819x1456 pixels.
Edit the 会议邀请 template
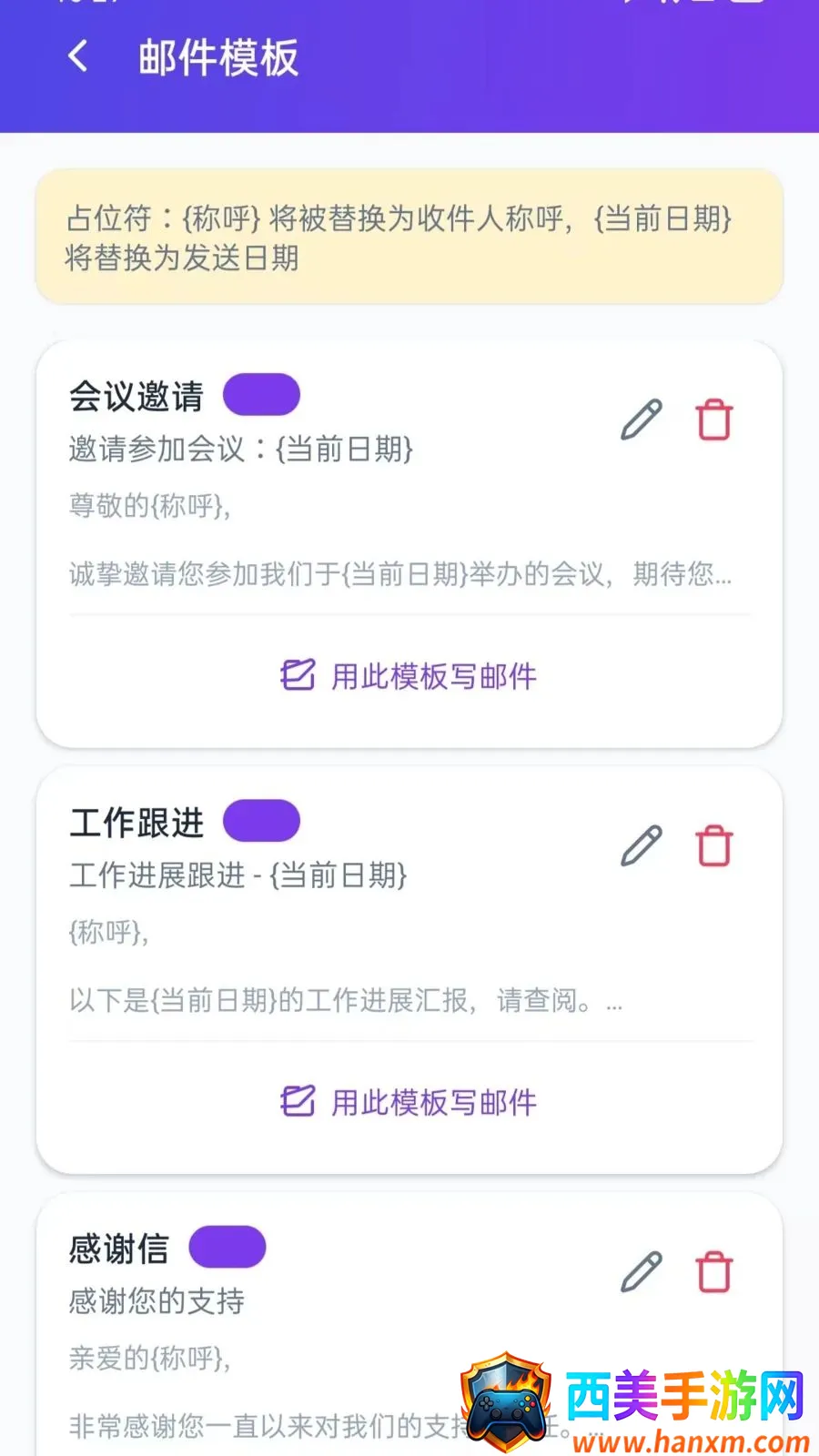click(642, 420)
